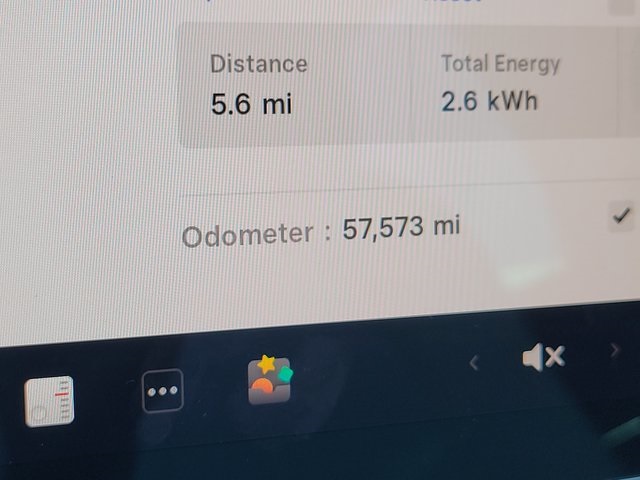Raise volume with the right chevron

coord(615,350)
